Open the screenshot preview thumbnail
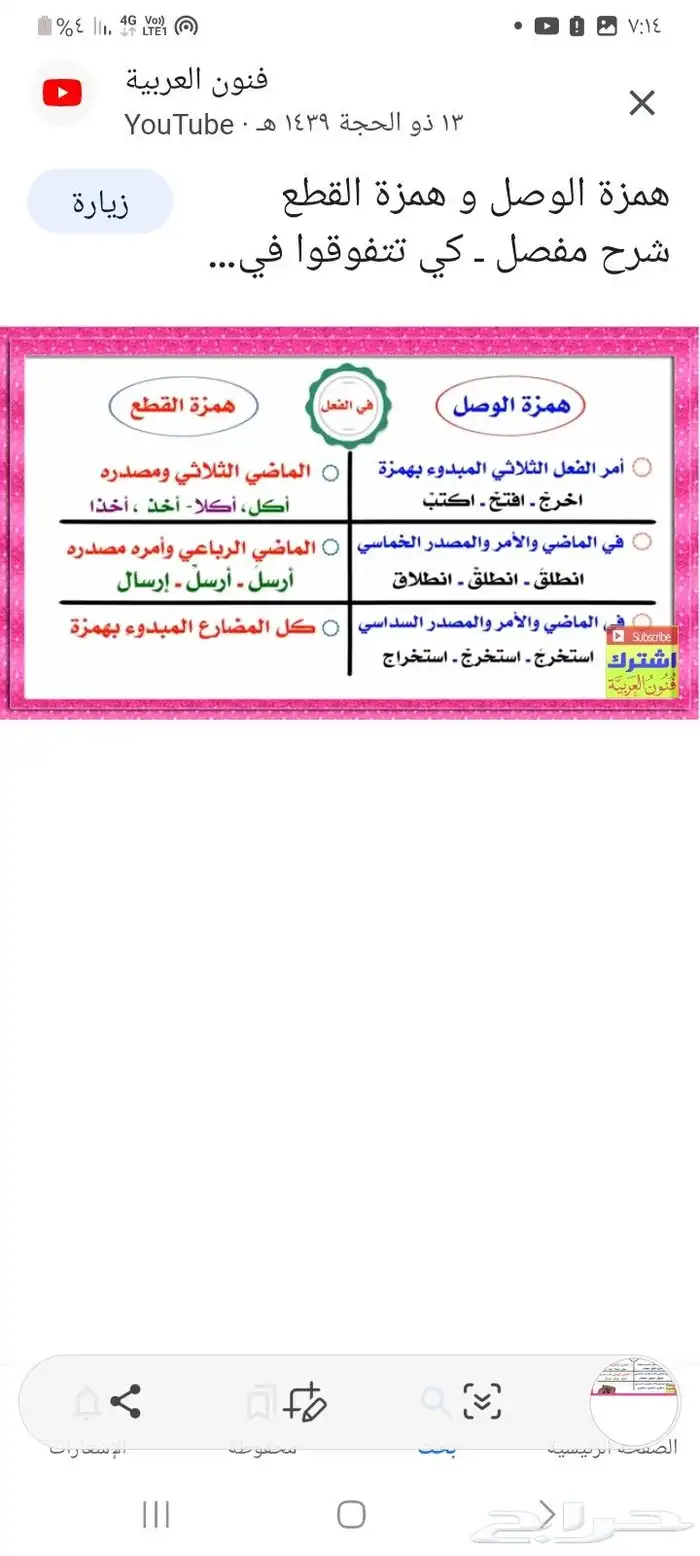Screen dimensions: 700x1556 click(x=634, y=1401)
